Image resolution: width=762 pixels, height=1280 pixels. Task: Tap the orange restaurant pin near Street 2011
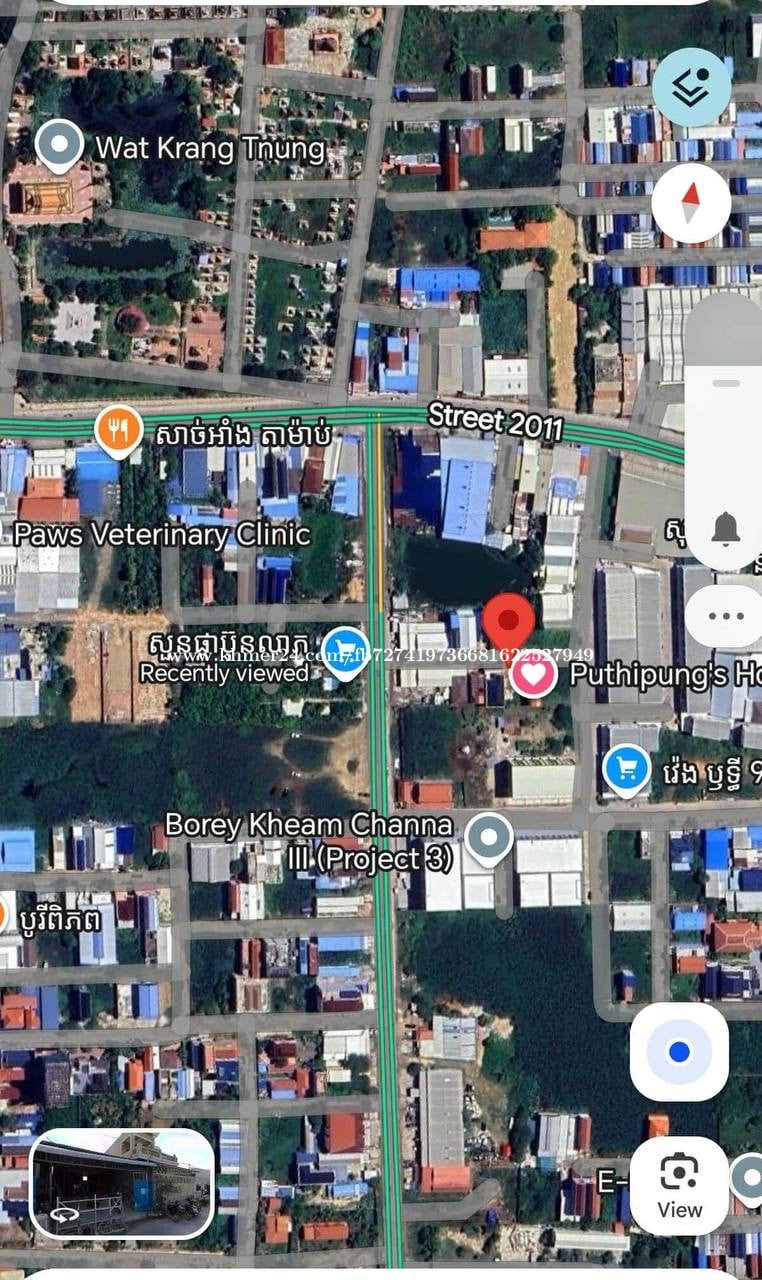pos(118,432)
